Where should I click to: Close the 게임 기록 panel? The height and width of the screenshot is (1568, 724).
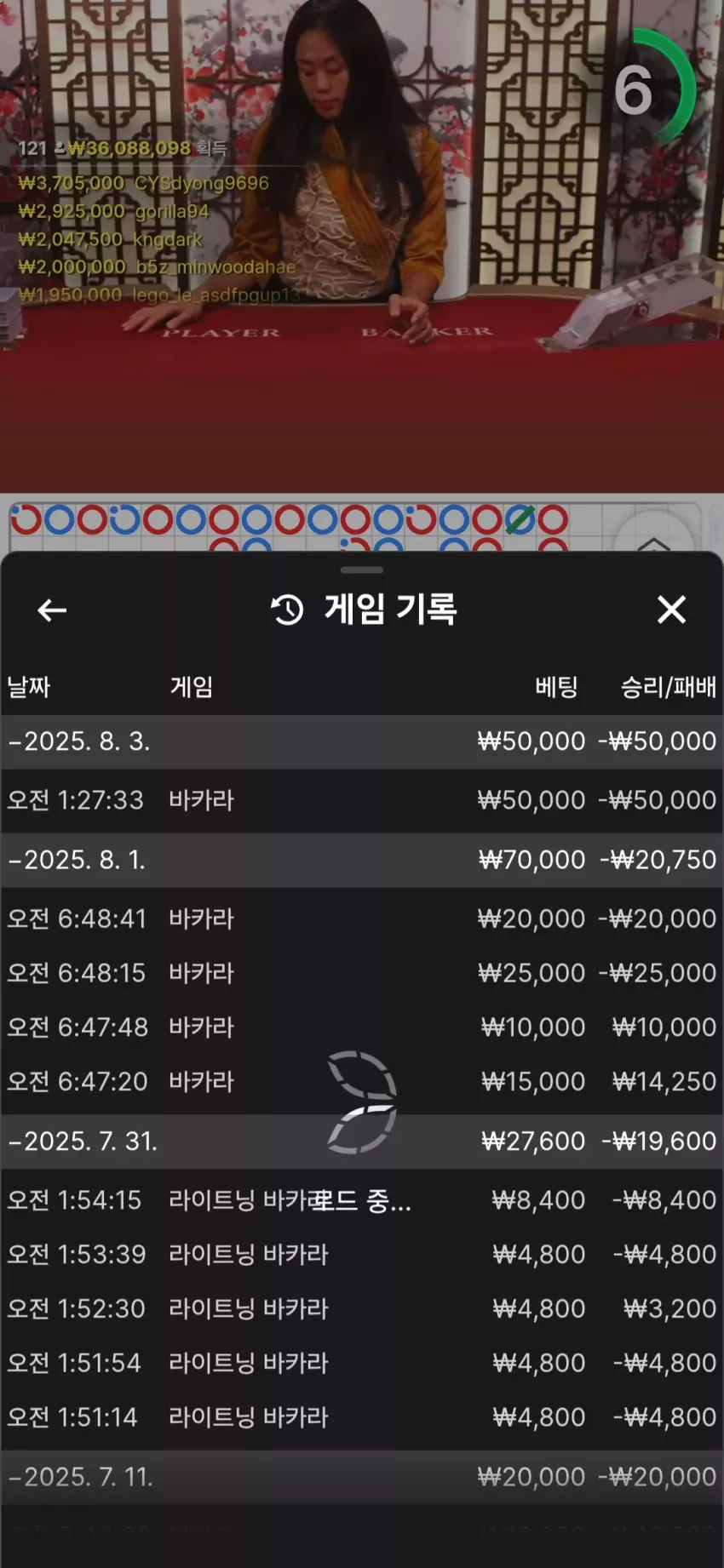pyautogui.click(x=671, y=609)
